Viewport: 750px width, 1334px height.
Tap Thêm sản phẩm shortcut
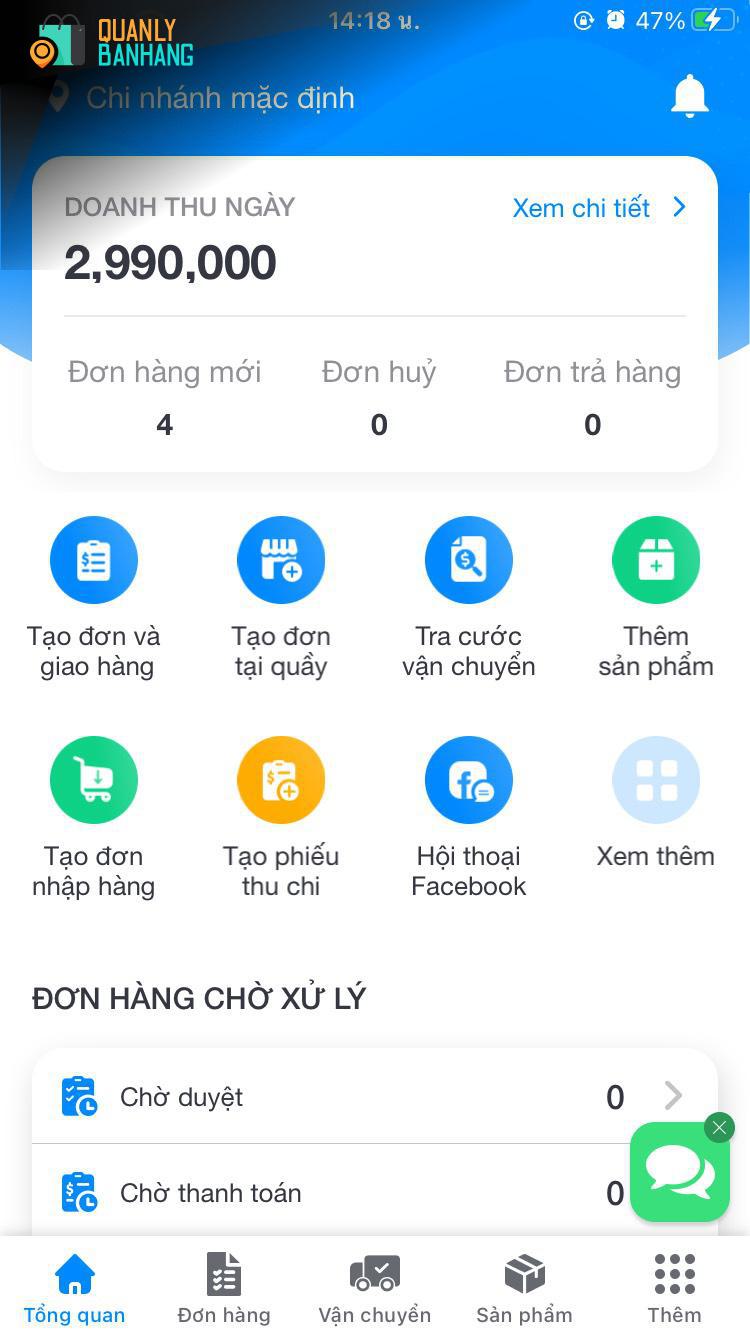coord(655,561)
